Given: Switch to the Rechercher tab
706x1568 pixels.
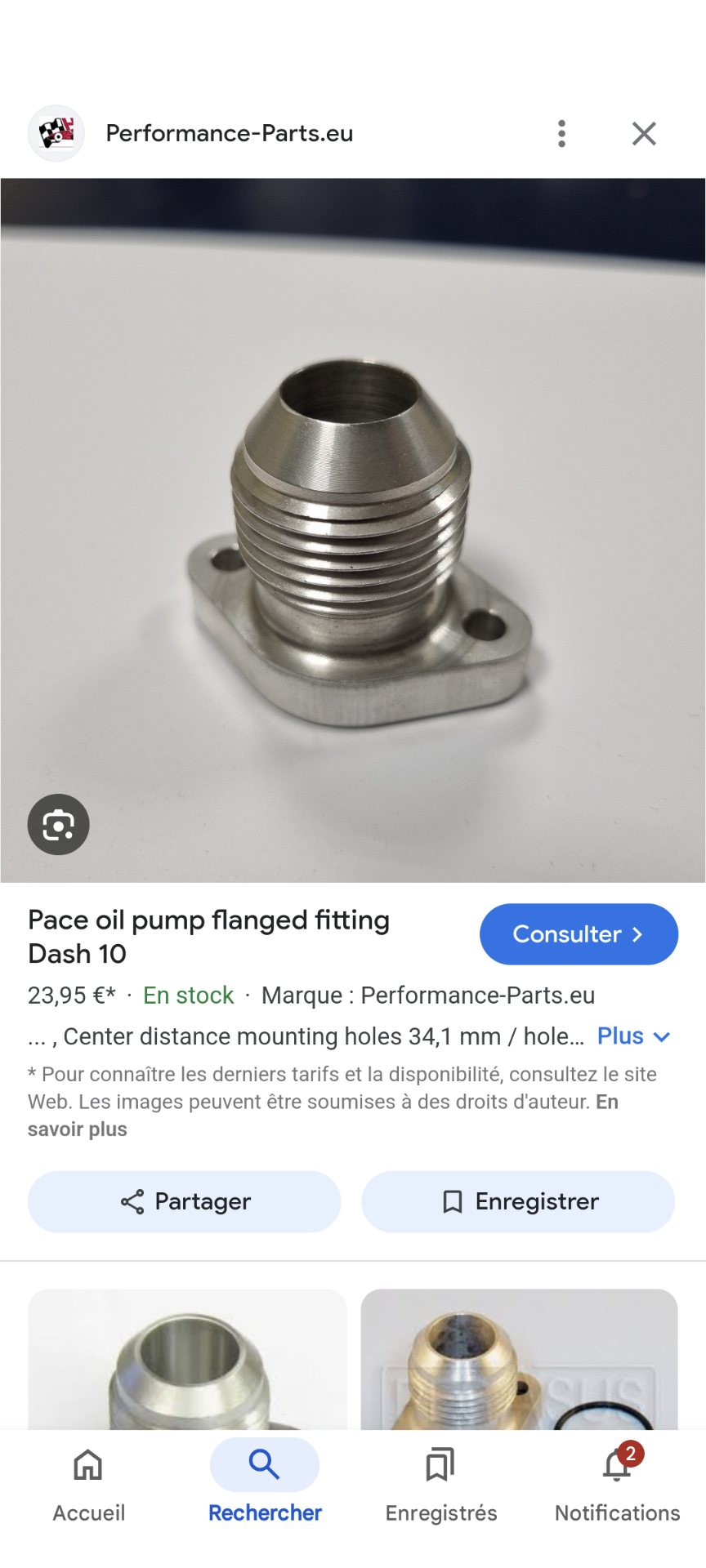Looking at the screenshot, I should [x=265, y=1483].
